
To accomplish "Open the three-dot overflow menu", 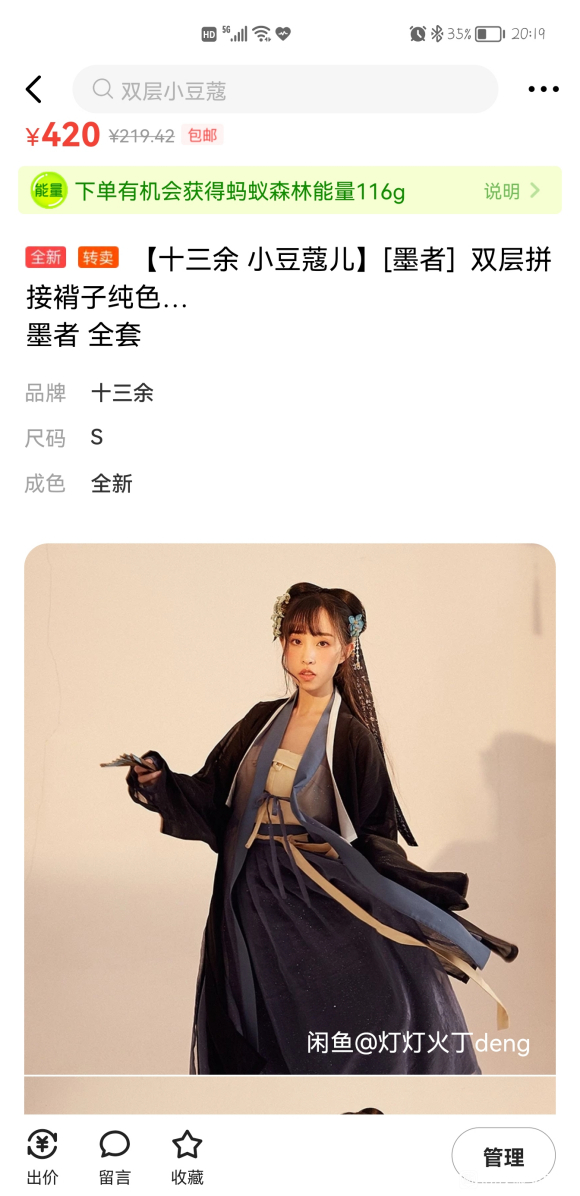I will 543,89.
